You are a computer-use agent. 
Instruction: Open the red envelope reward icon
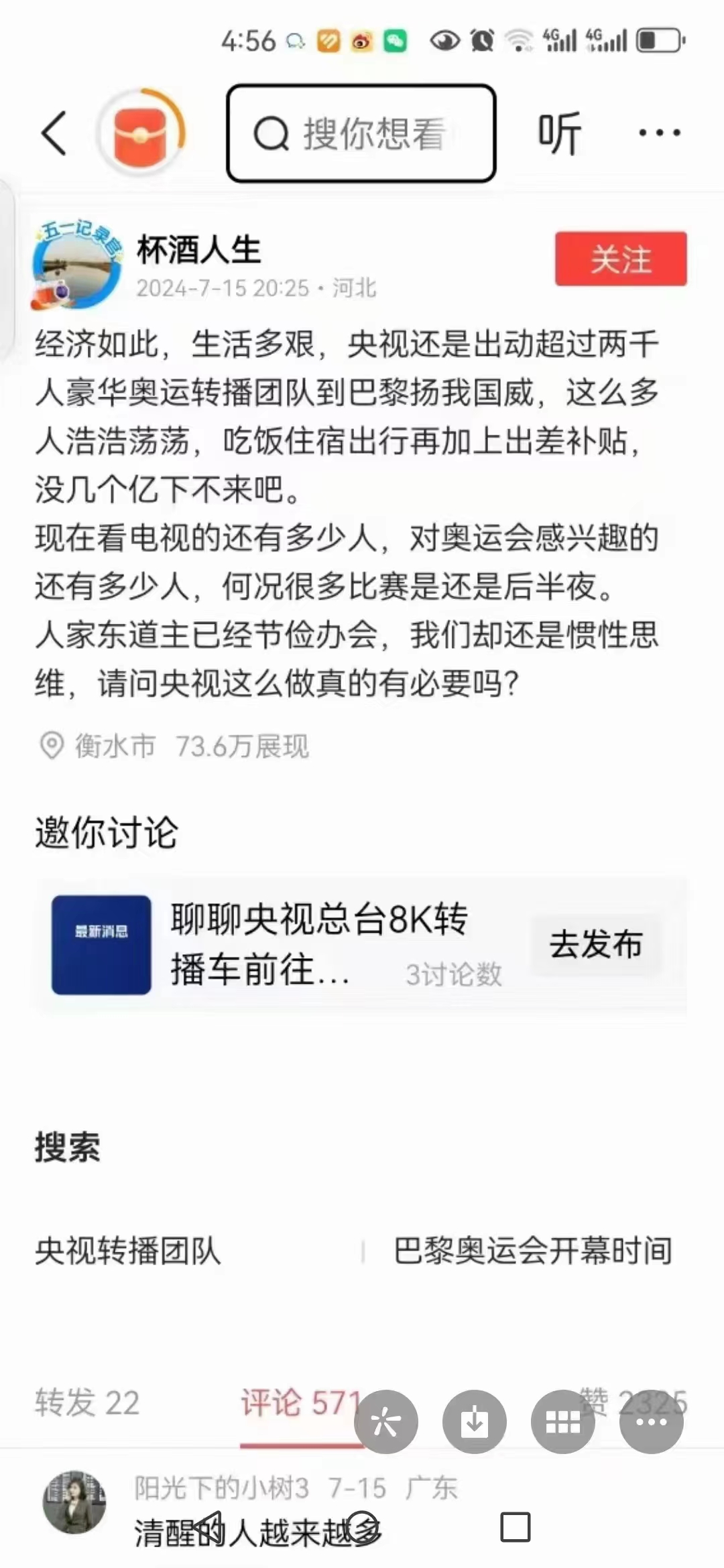(x=141, y=133)
